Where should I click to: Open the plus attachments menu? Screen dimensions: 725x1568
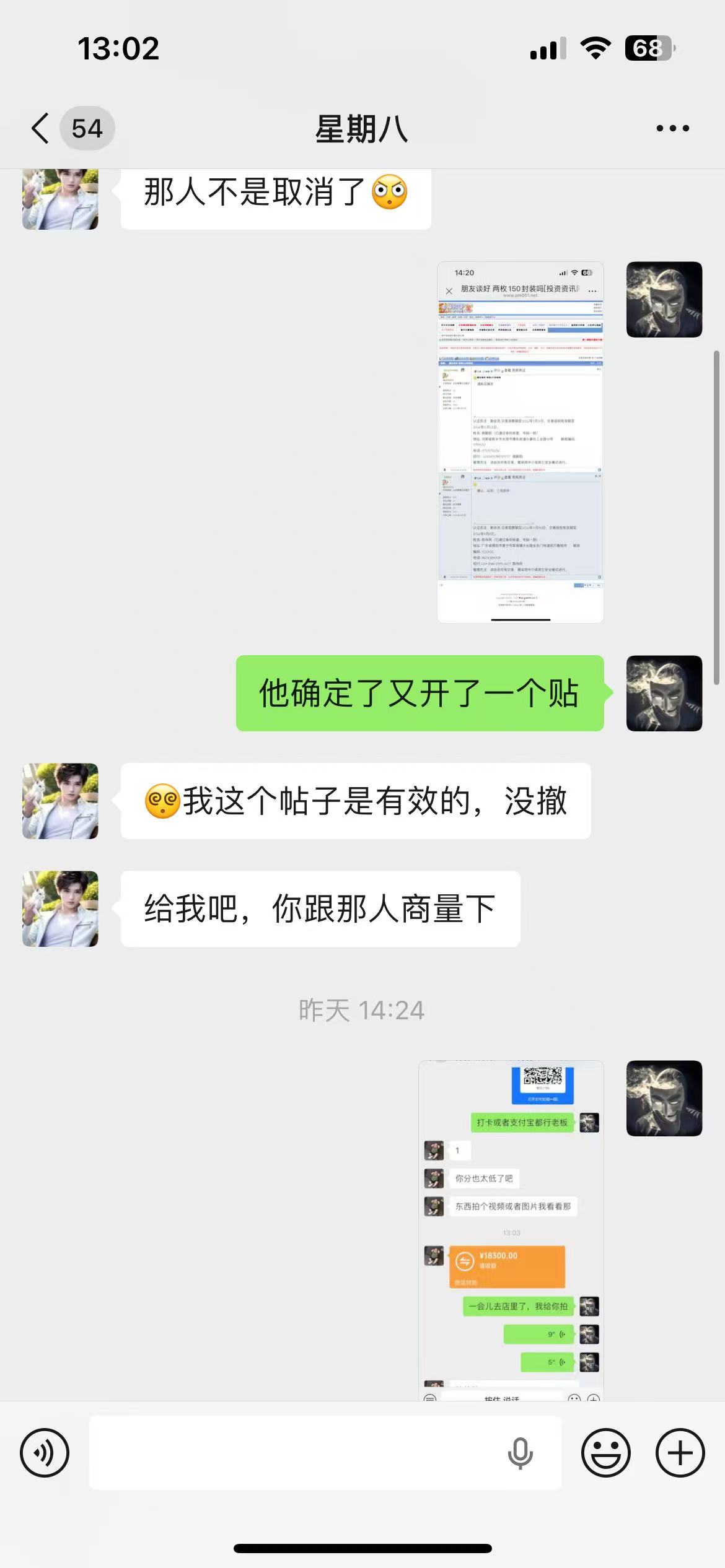[680, 1453]
